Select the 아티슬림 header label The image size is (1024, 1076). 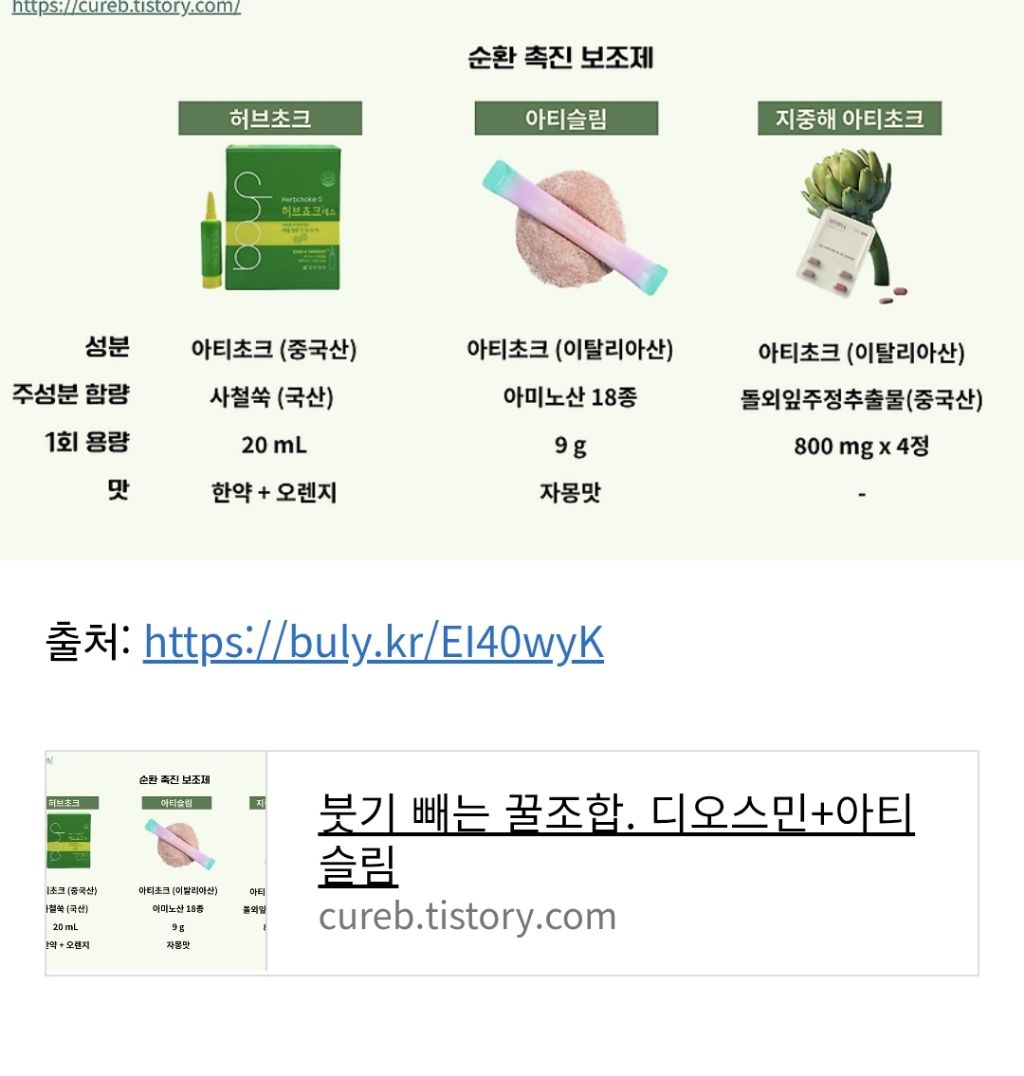point(566,118)
